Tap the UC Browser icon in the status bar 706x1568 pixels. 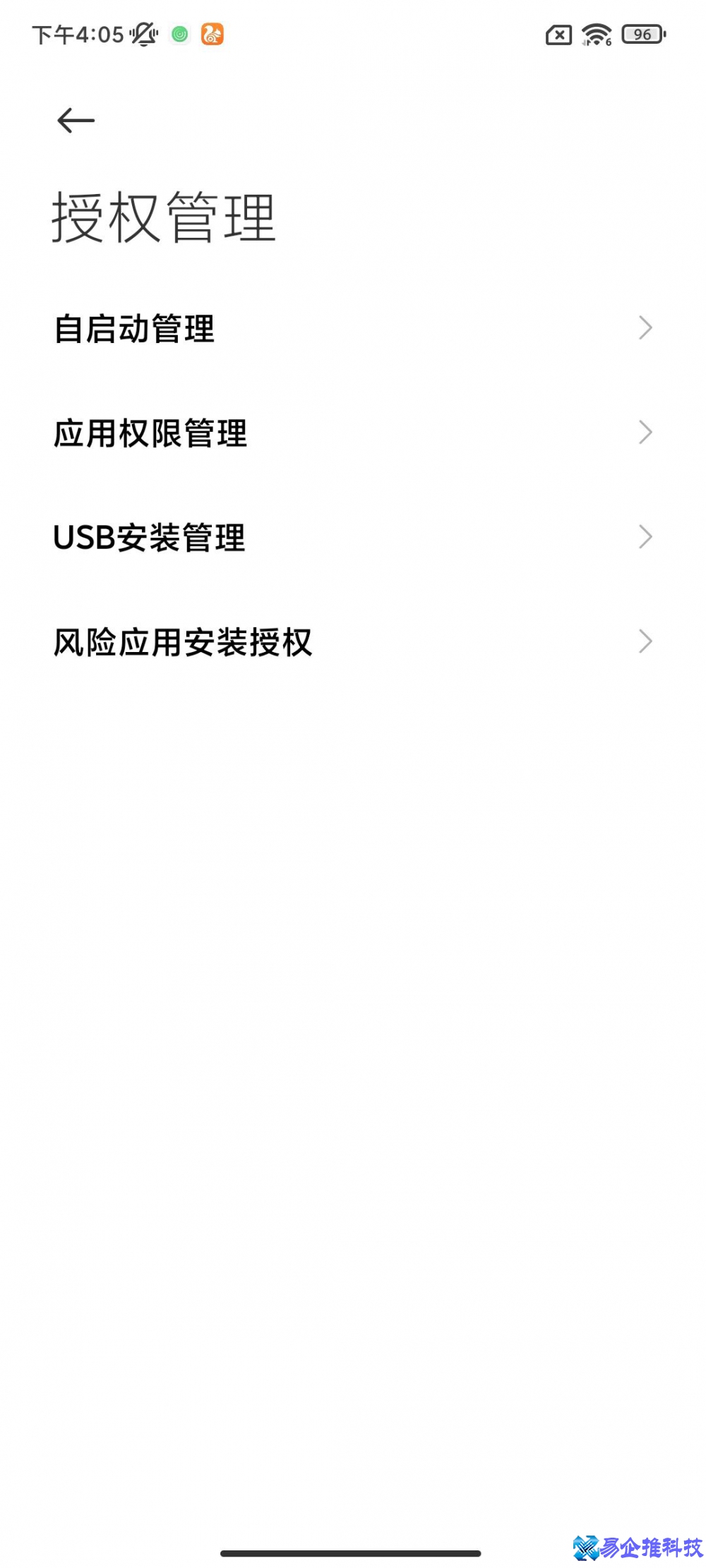[x=211, y=33]
